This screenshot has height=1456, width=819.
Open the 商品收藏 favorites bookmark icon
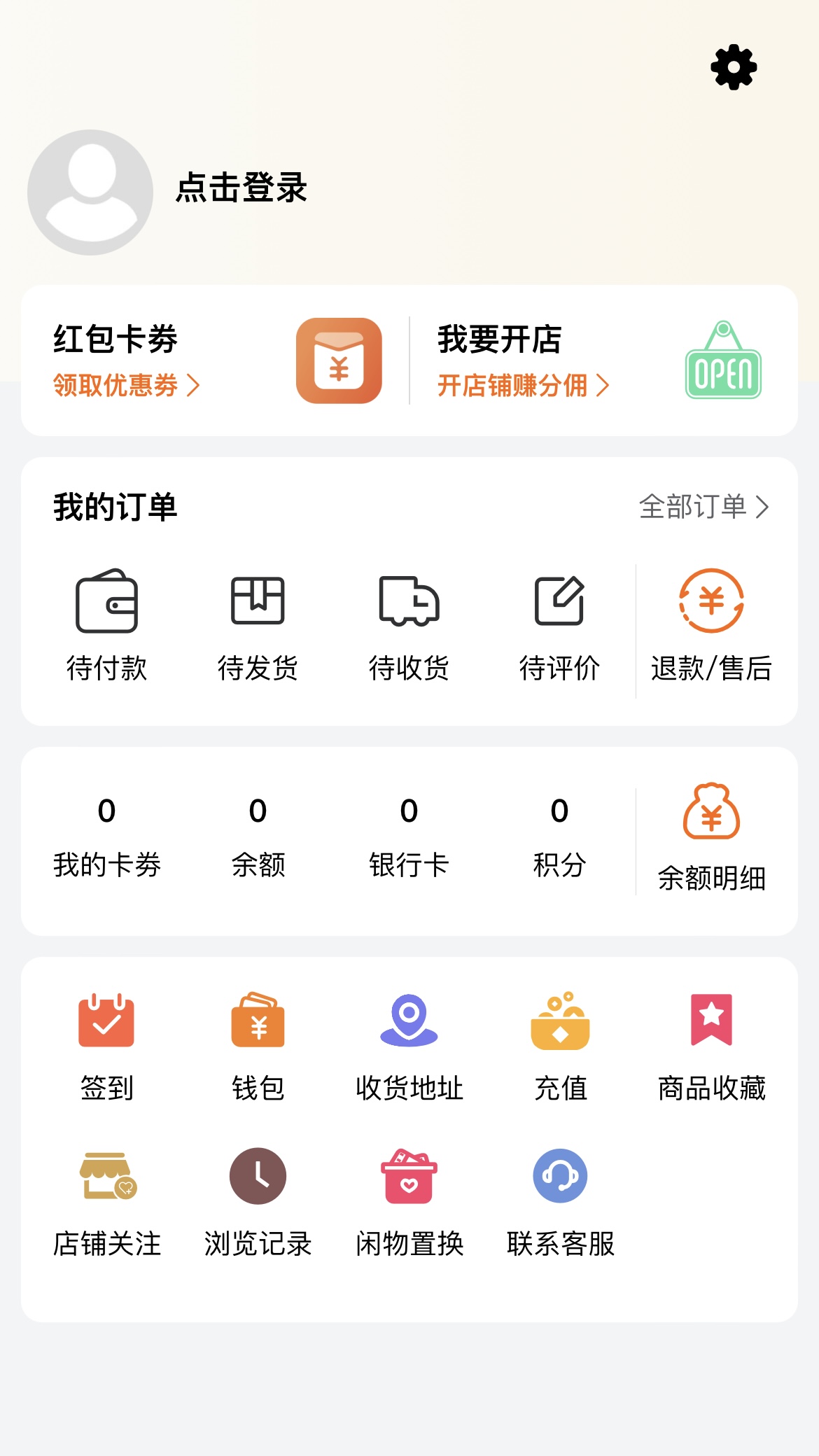point(711,1029)
